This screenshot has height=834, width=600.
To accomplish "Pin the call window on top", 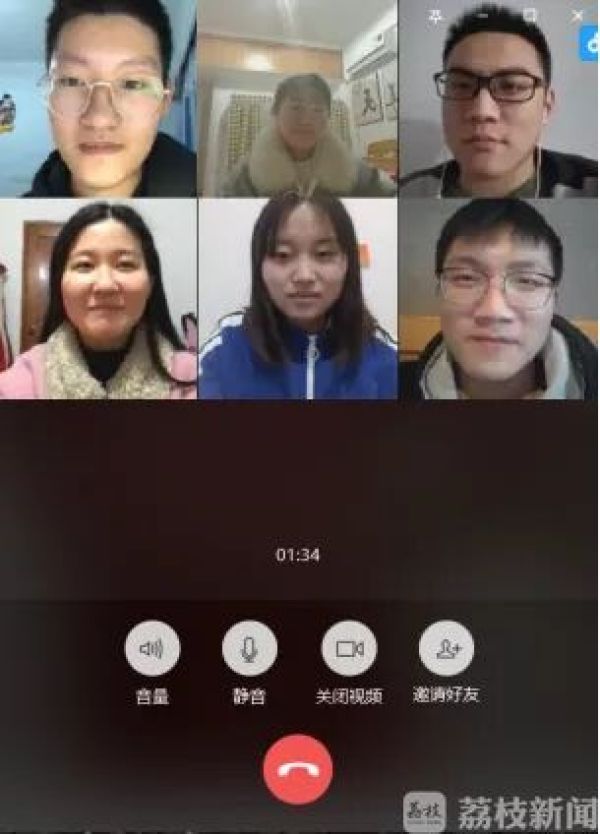I will 435,16.
